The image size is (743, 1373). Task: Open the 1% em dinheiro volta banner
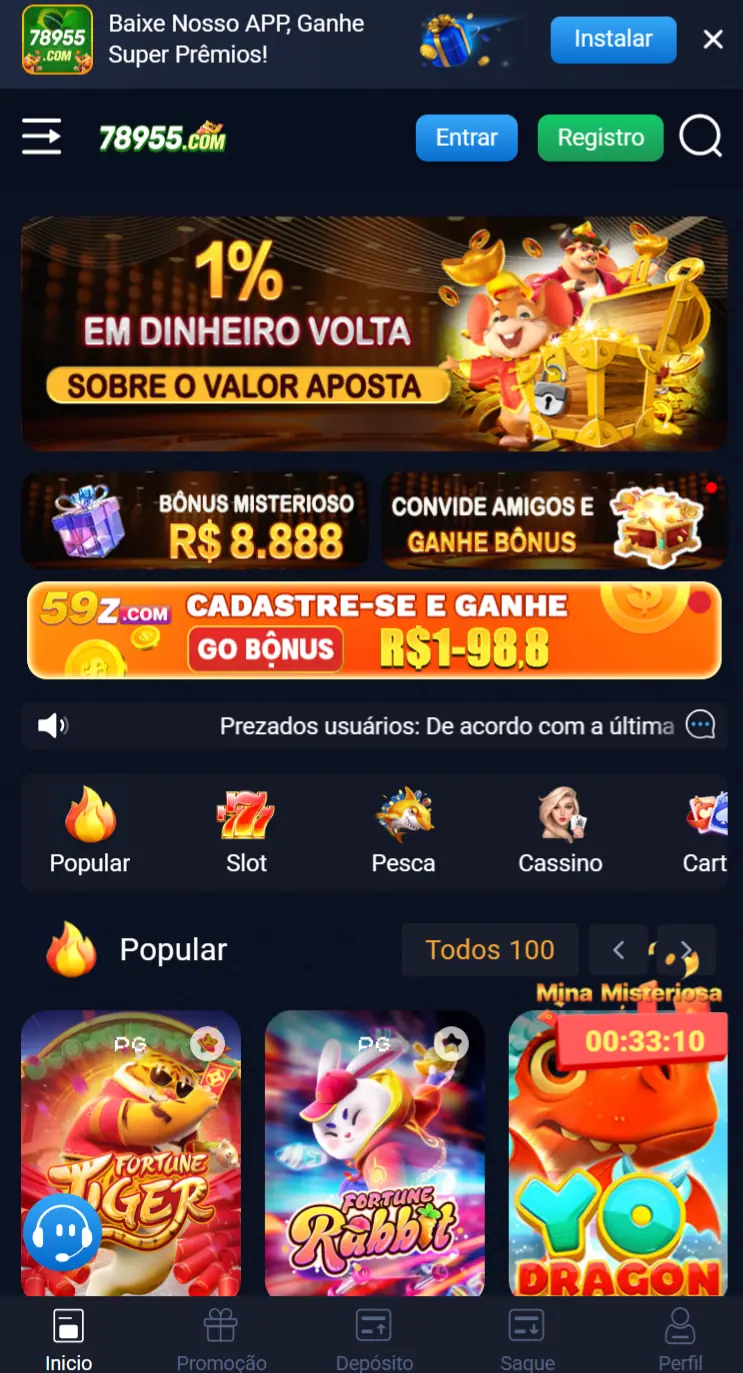coord(374,334)
